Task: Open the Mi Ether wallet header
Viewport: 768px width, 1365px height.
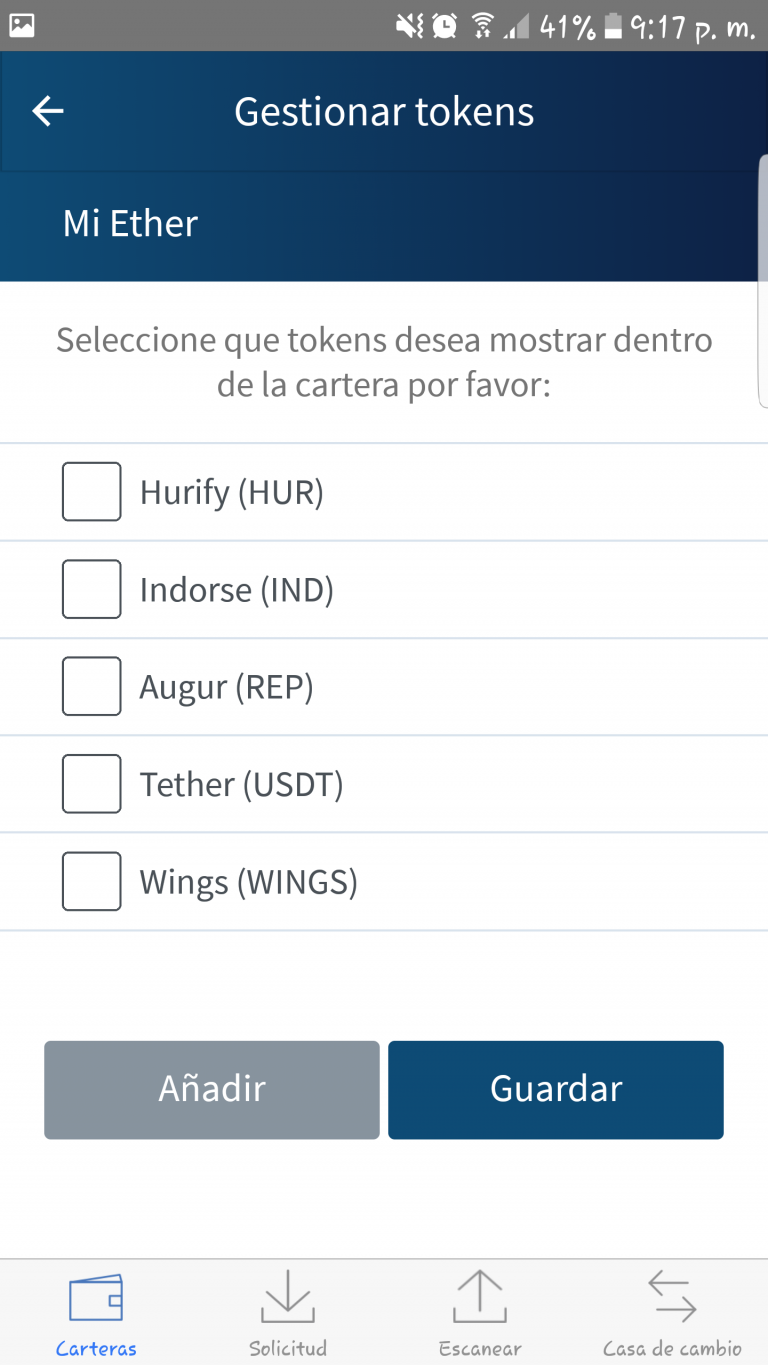Action: tap(129, 223)
